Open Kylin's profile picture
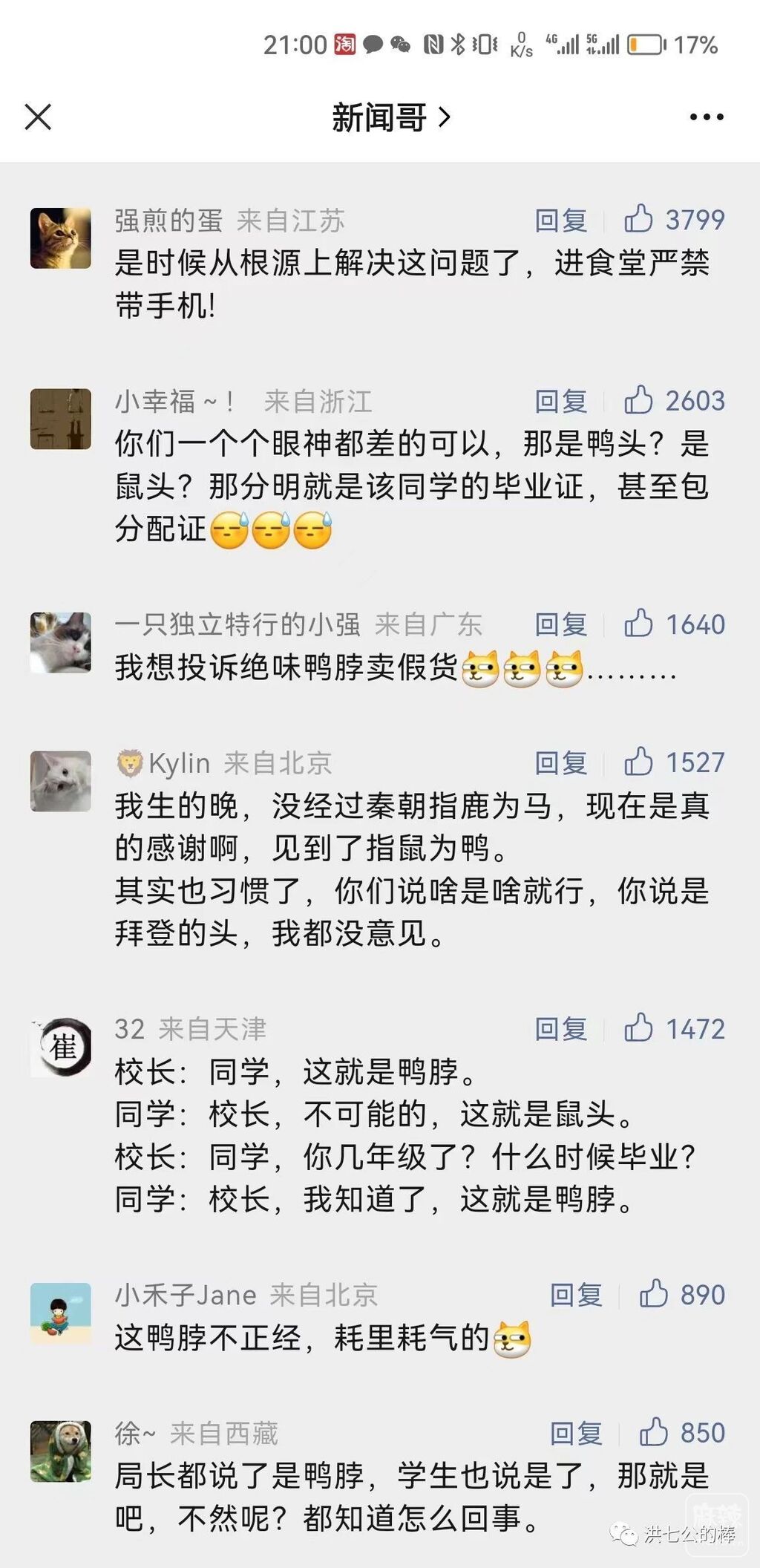The image size is (760, 1568). (x=61, y=781)
